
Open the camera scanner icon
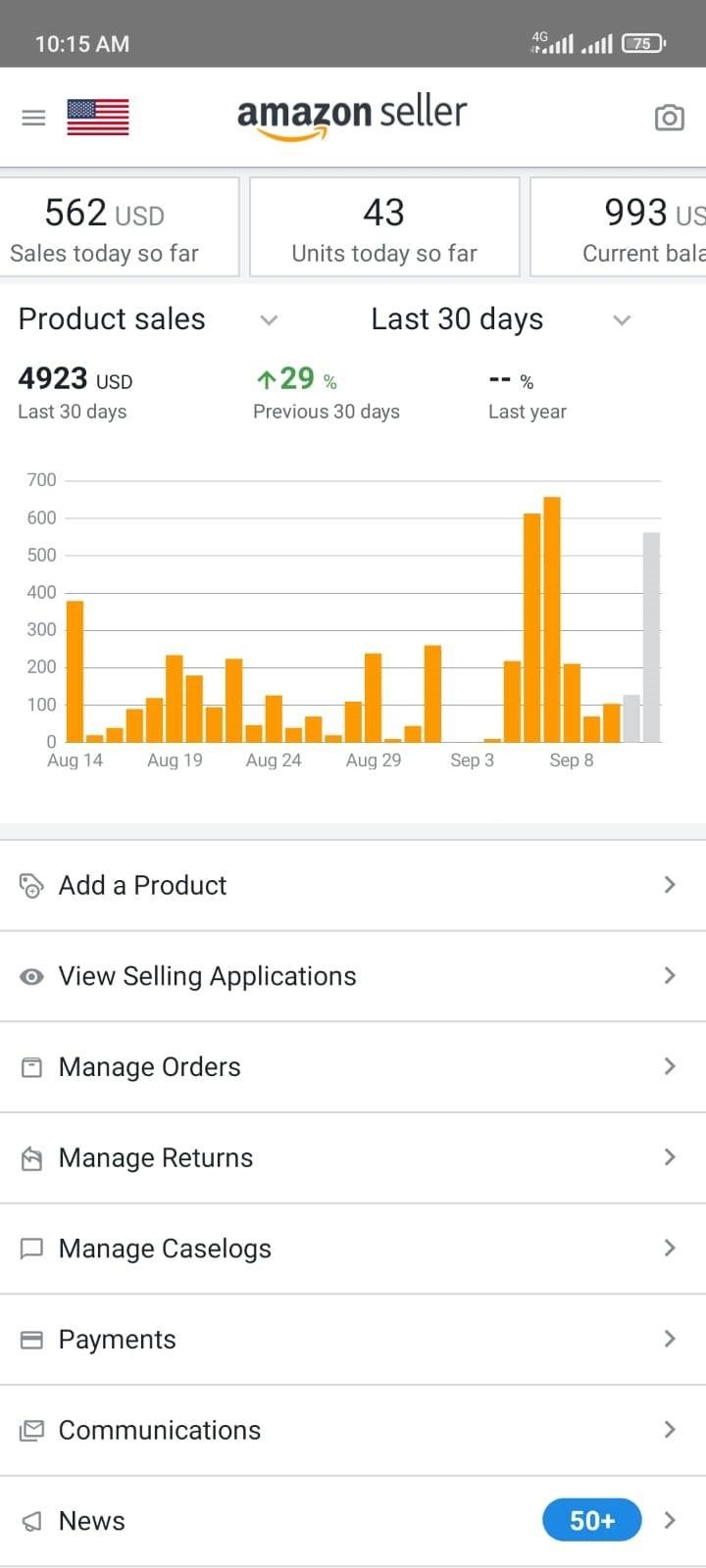pyautogui.click(x=669, y=119)
